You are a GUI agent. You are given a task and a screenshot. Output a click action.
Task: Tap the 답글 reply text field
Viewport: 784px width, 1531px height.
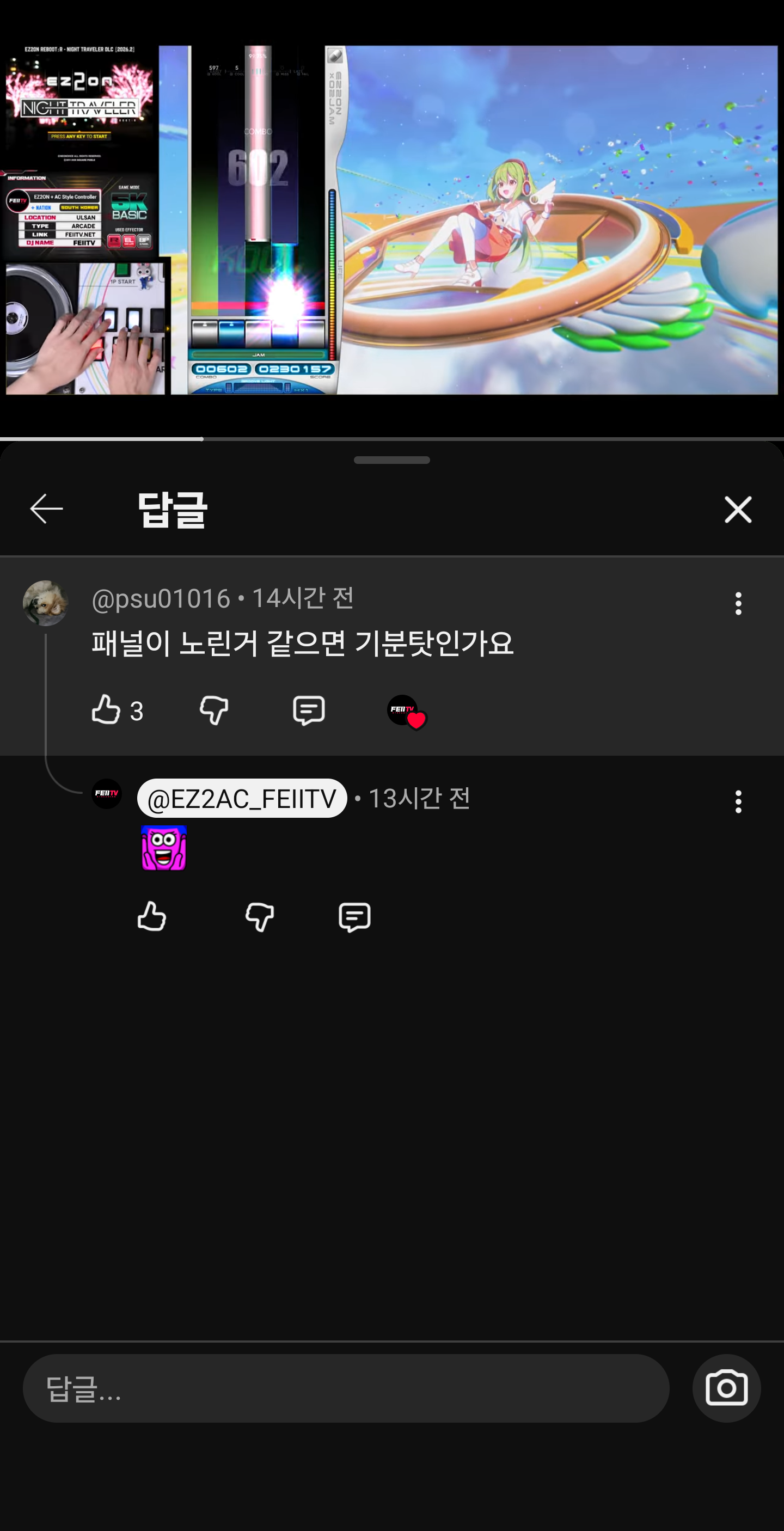click(345, 1388)
